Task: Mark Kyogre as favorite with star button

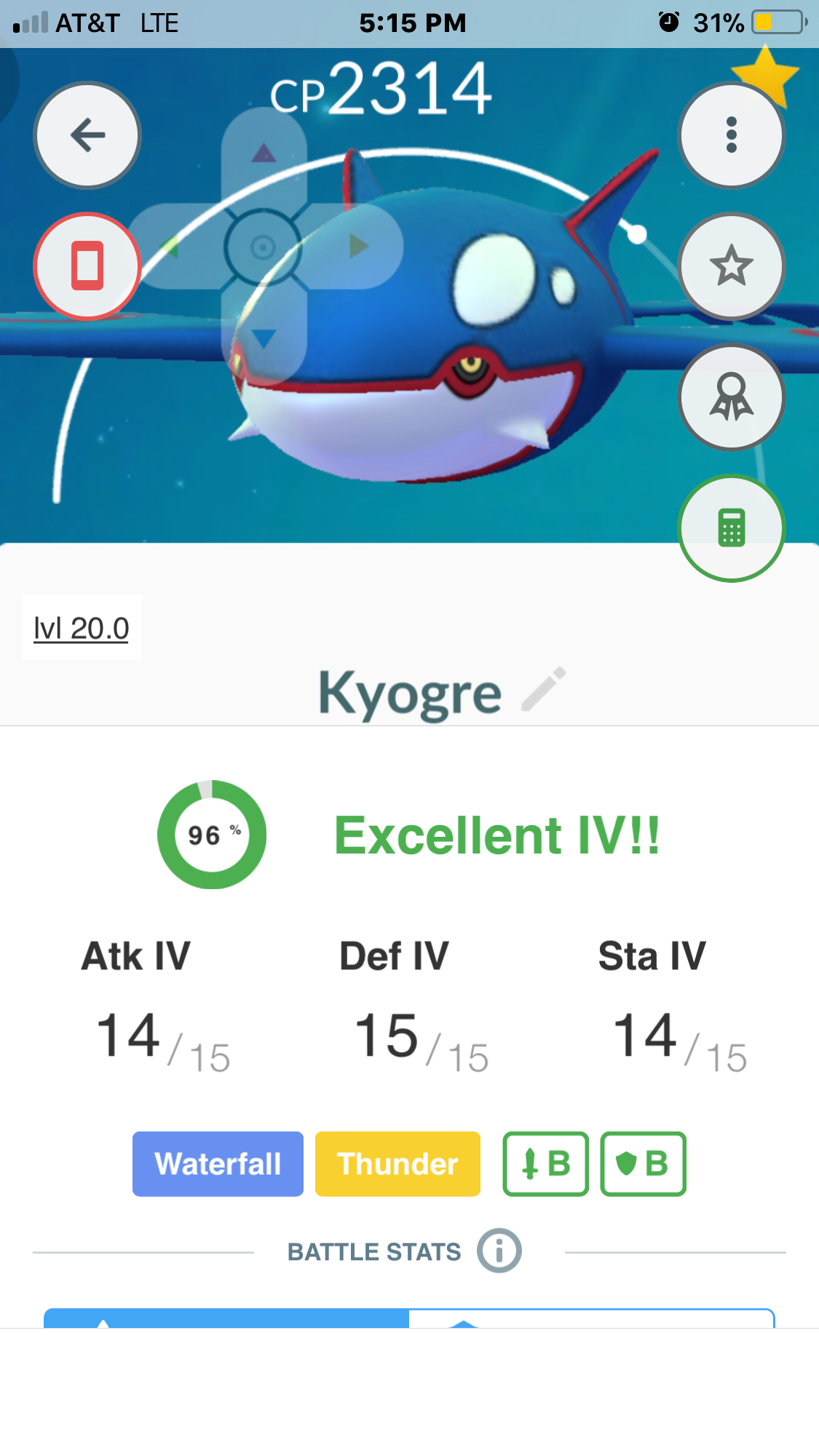Action: pos(731,266)
